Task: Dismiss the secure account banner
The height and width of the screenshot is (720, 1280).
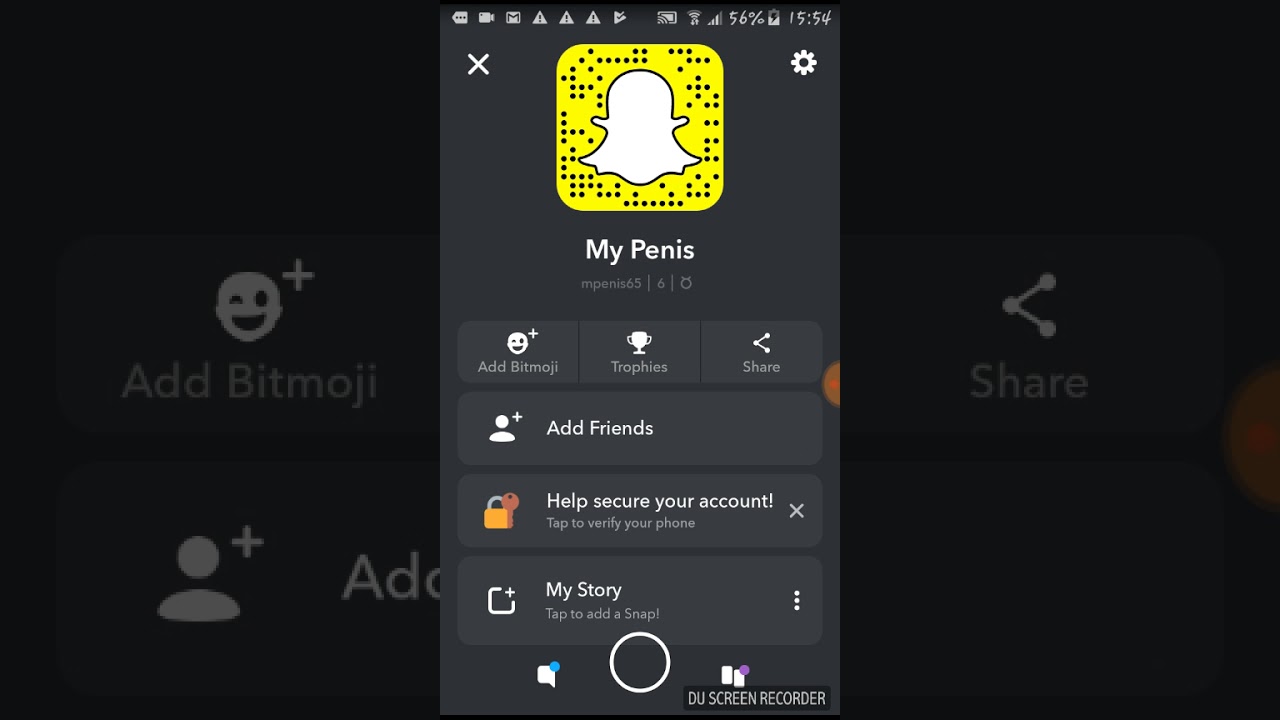Action: tap(796, 511)
